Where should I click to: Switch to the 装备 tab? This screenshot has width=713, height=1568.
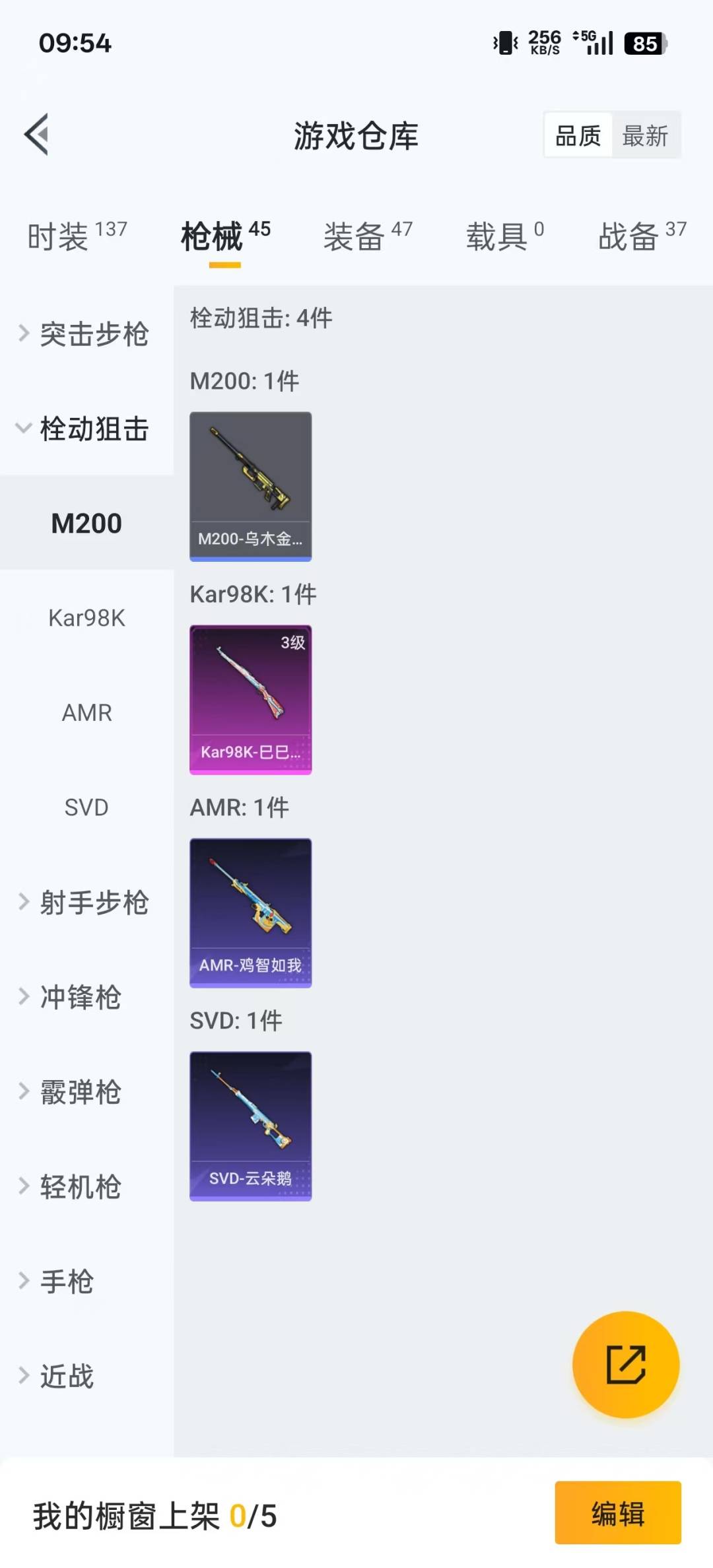pyautogui.click(x=367, y=236)
